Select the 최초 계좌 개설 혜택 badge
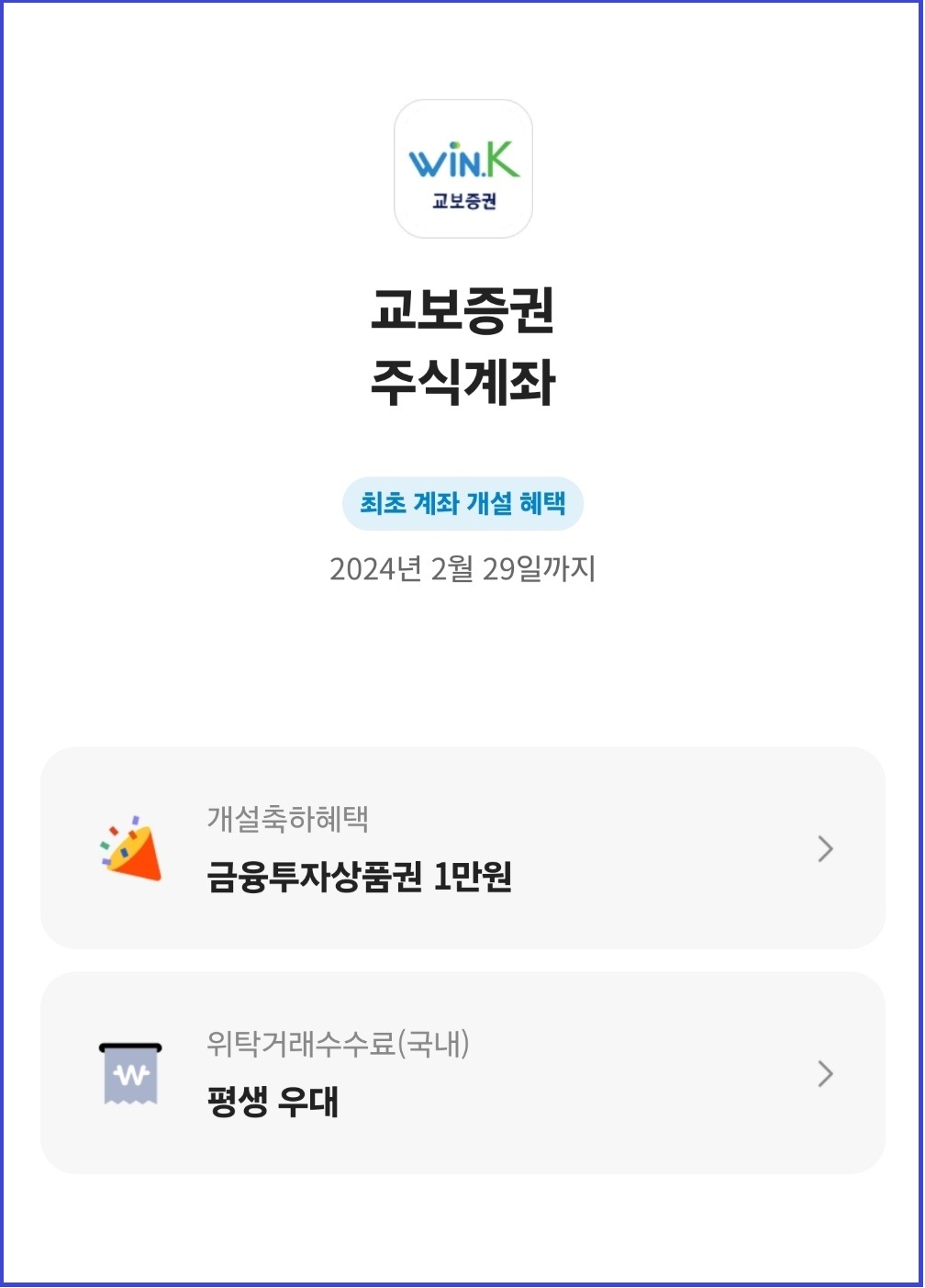 coord(462,503)
